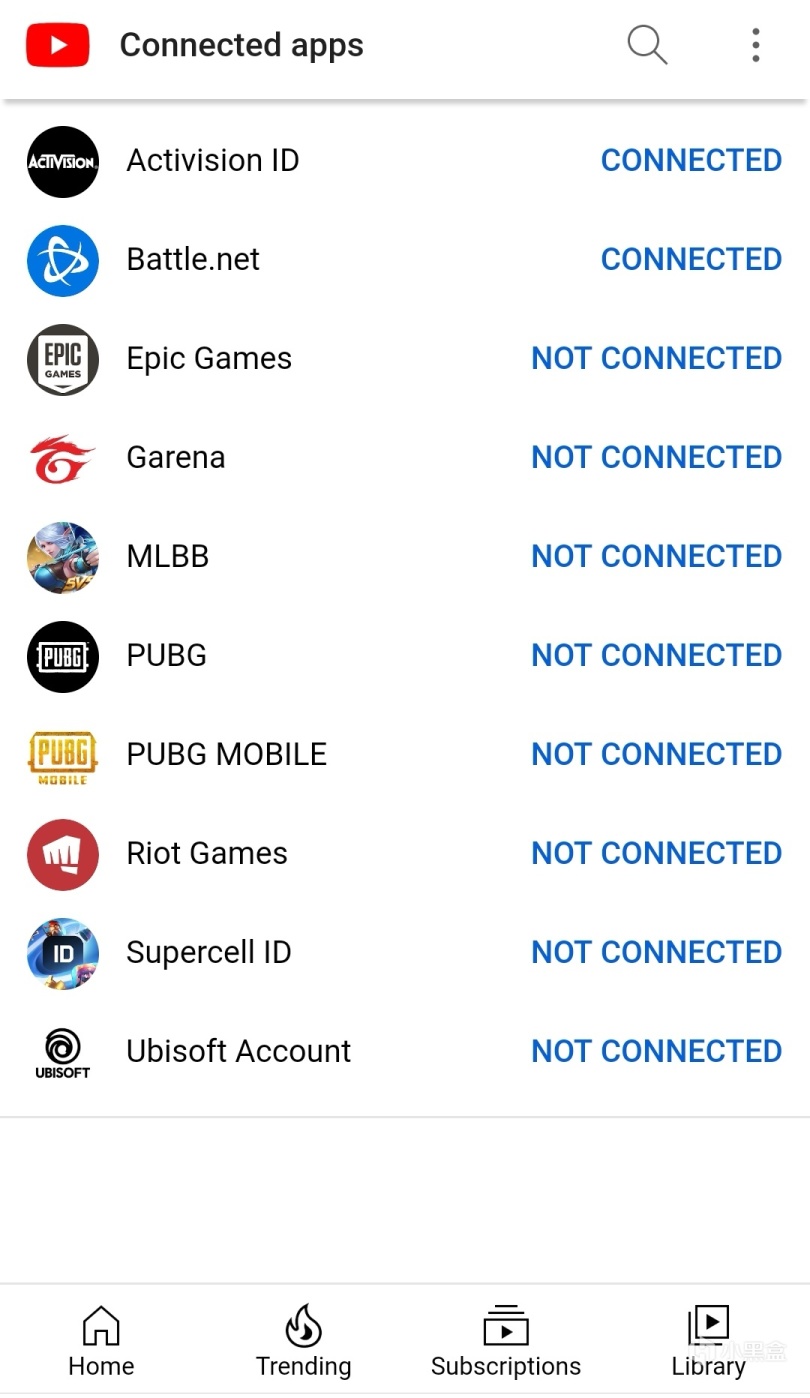Connect the Garena account

[656, 457]
